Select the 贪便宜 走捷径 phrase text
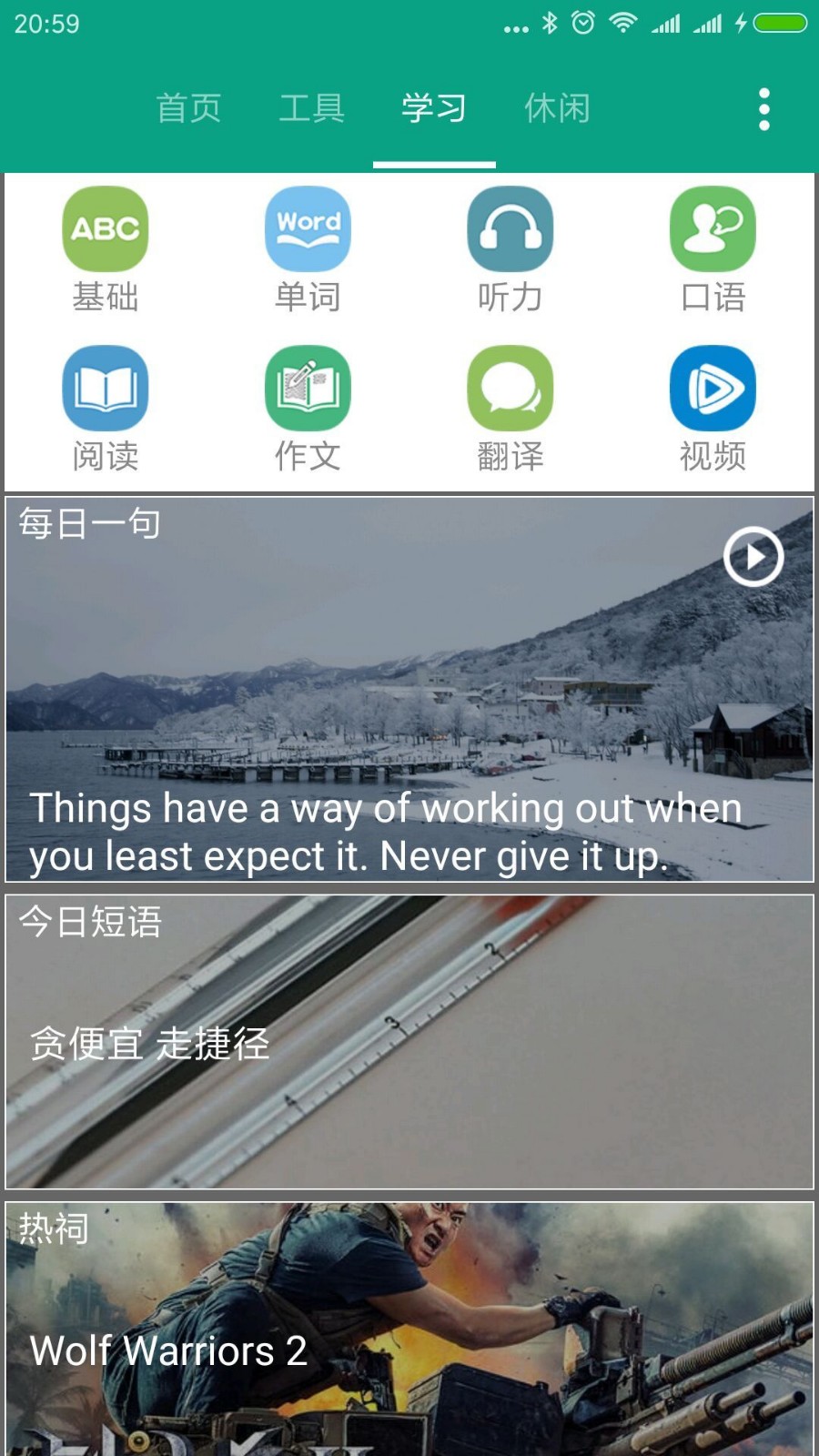The image size is (819, 1456). 147,1046
